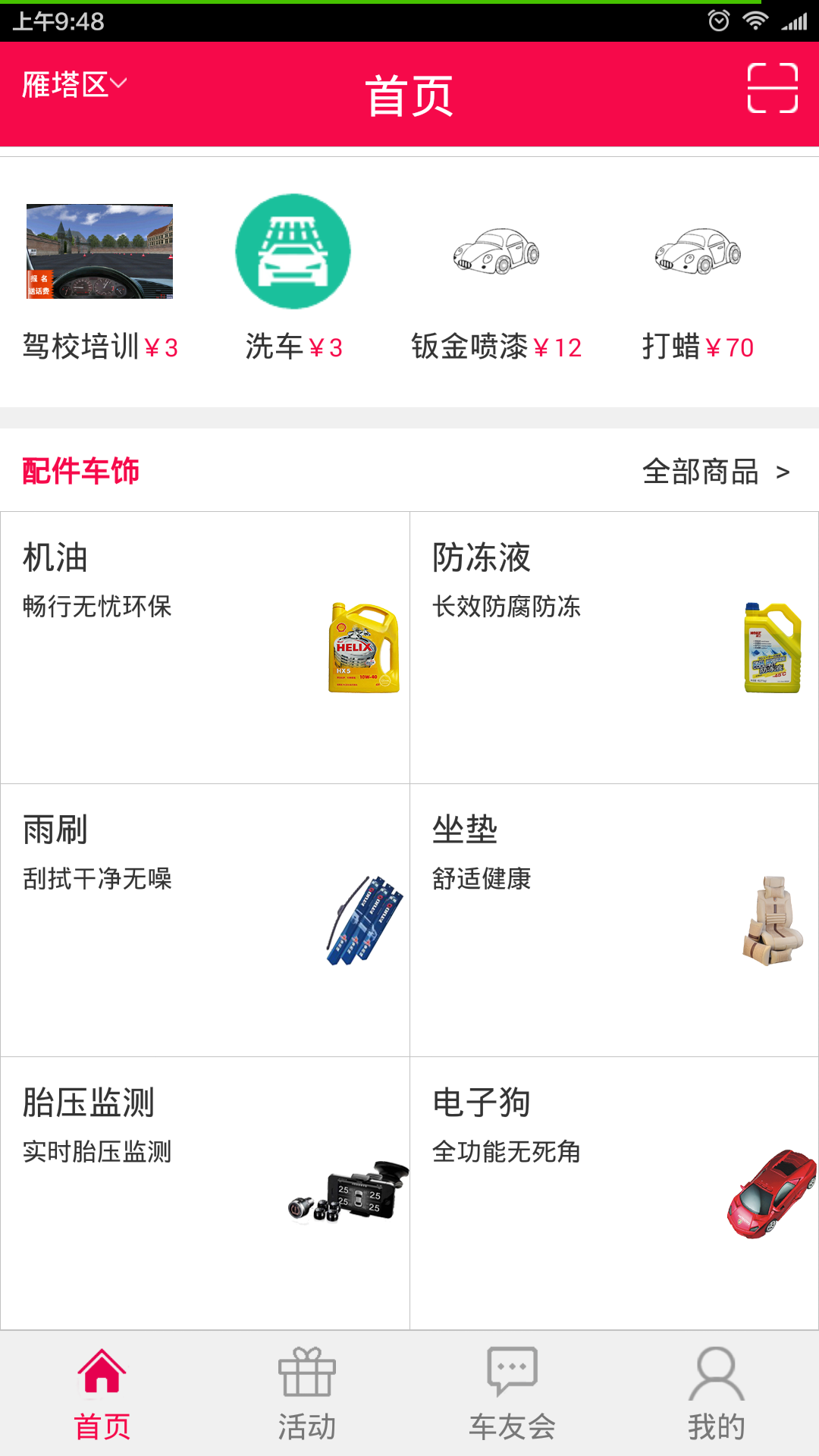
Task: Open the 我的 profile tab
Action: 717,1394
